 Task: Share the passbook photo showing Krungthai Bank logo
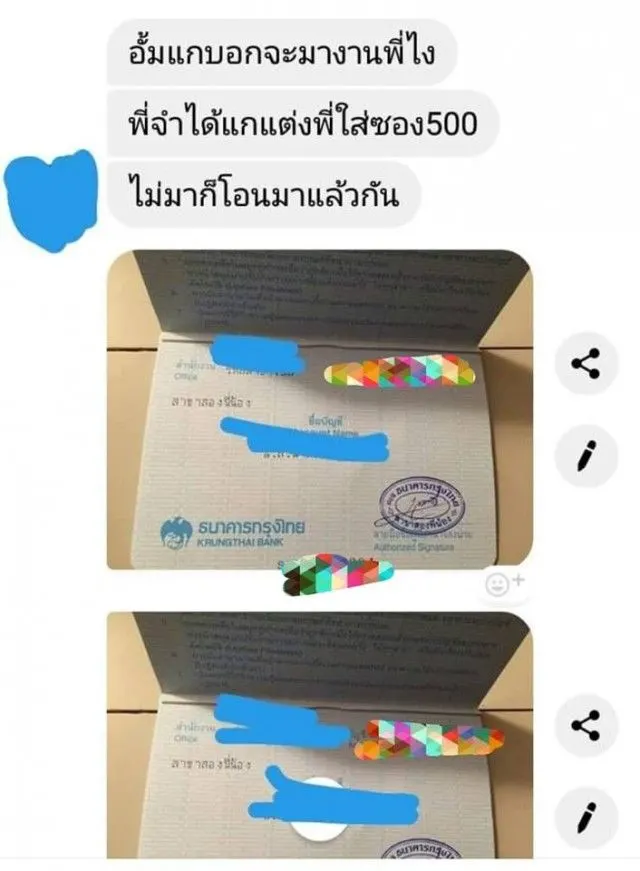[585, 365]
